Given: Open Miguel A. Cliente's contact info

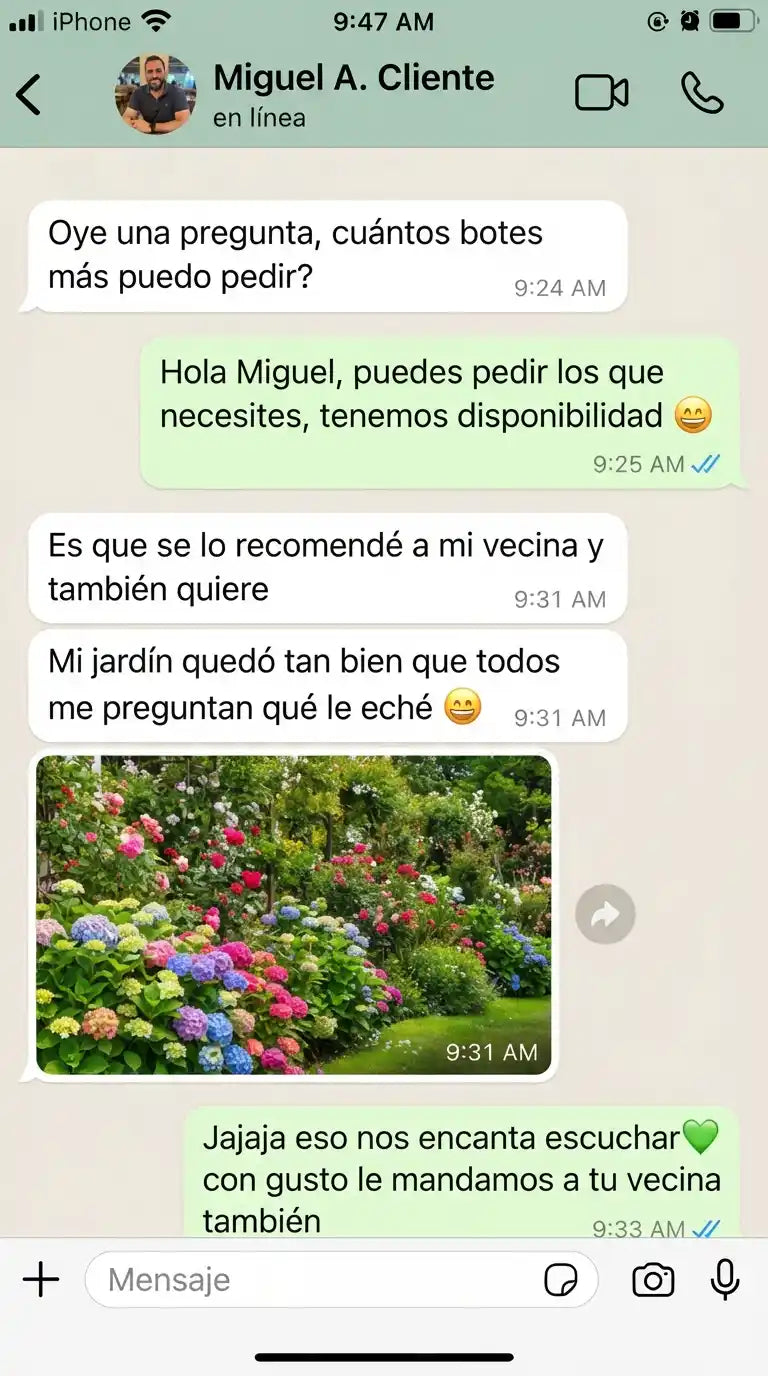Looking at the screenshot, I should coord(353,94).
